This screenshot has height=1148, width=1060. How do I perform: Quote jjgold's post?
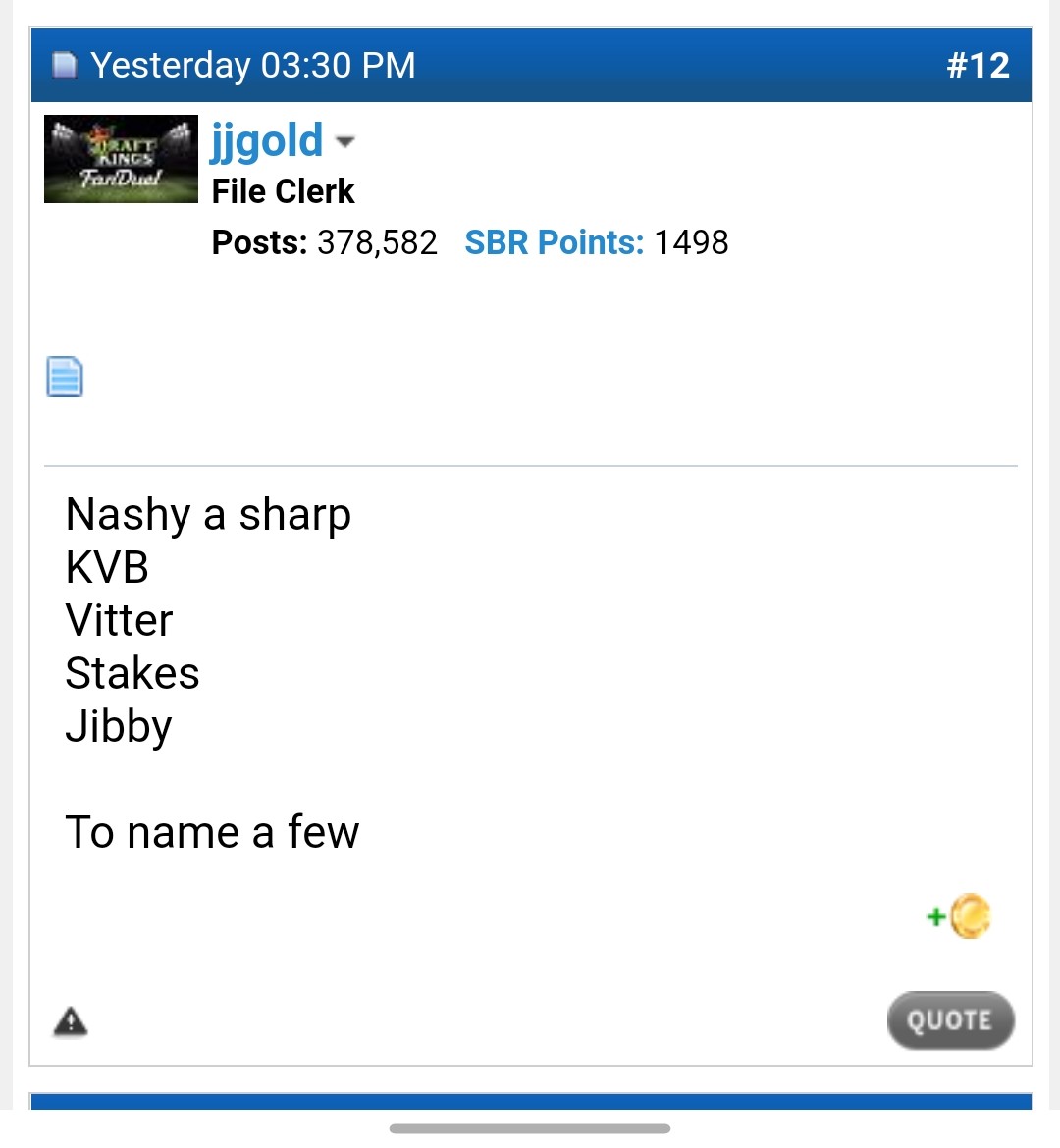tap(950, 1020)
